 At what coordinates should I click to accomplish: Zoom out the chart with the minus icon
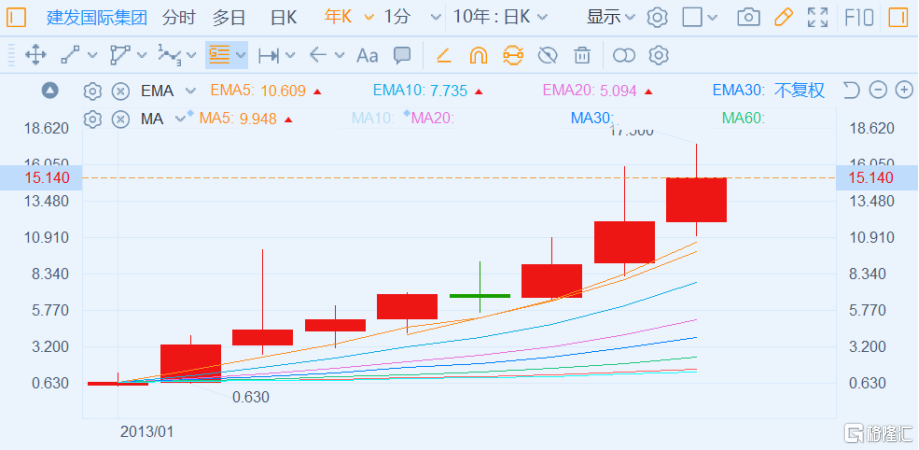878,91
